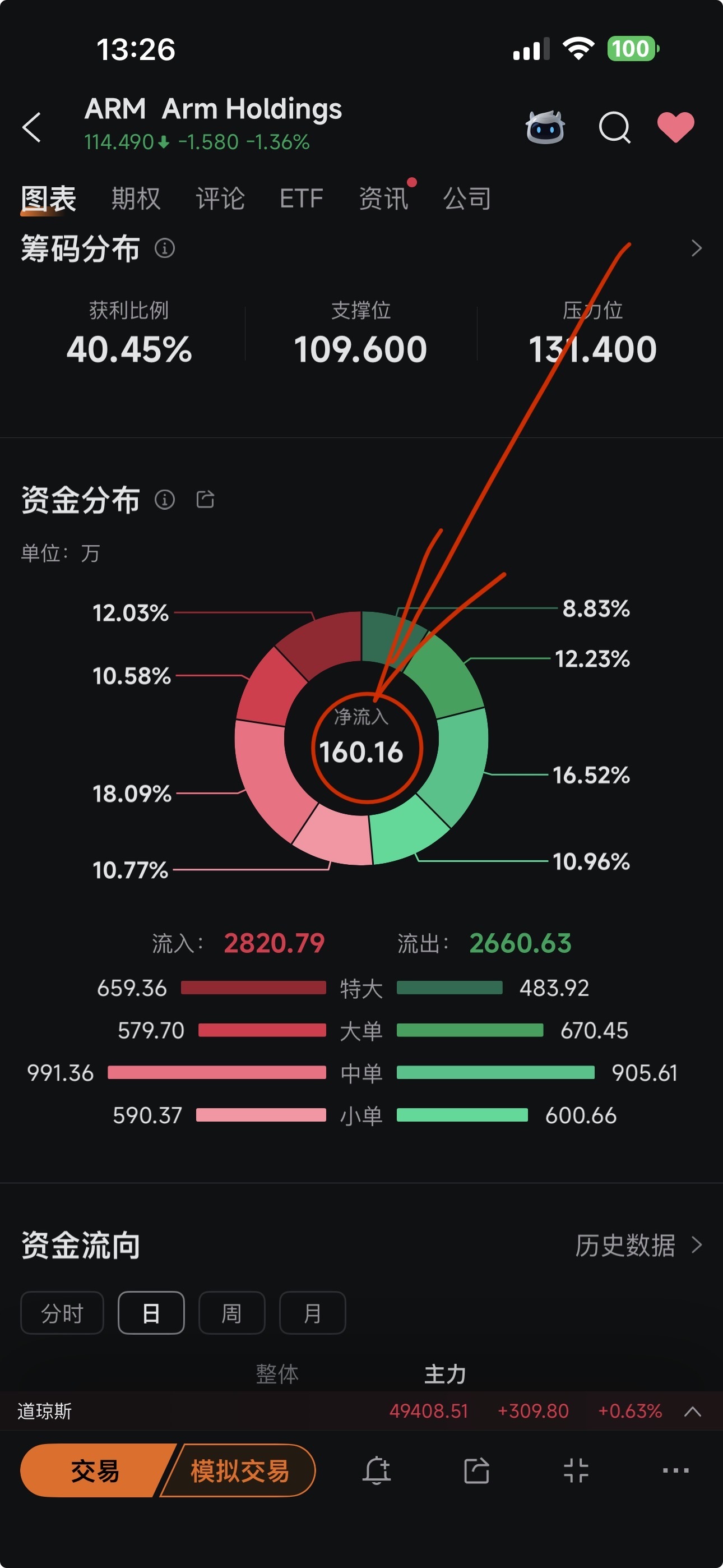
Task: Open 历史数据 for 资金流向
Action: [x=638, y=1246]
